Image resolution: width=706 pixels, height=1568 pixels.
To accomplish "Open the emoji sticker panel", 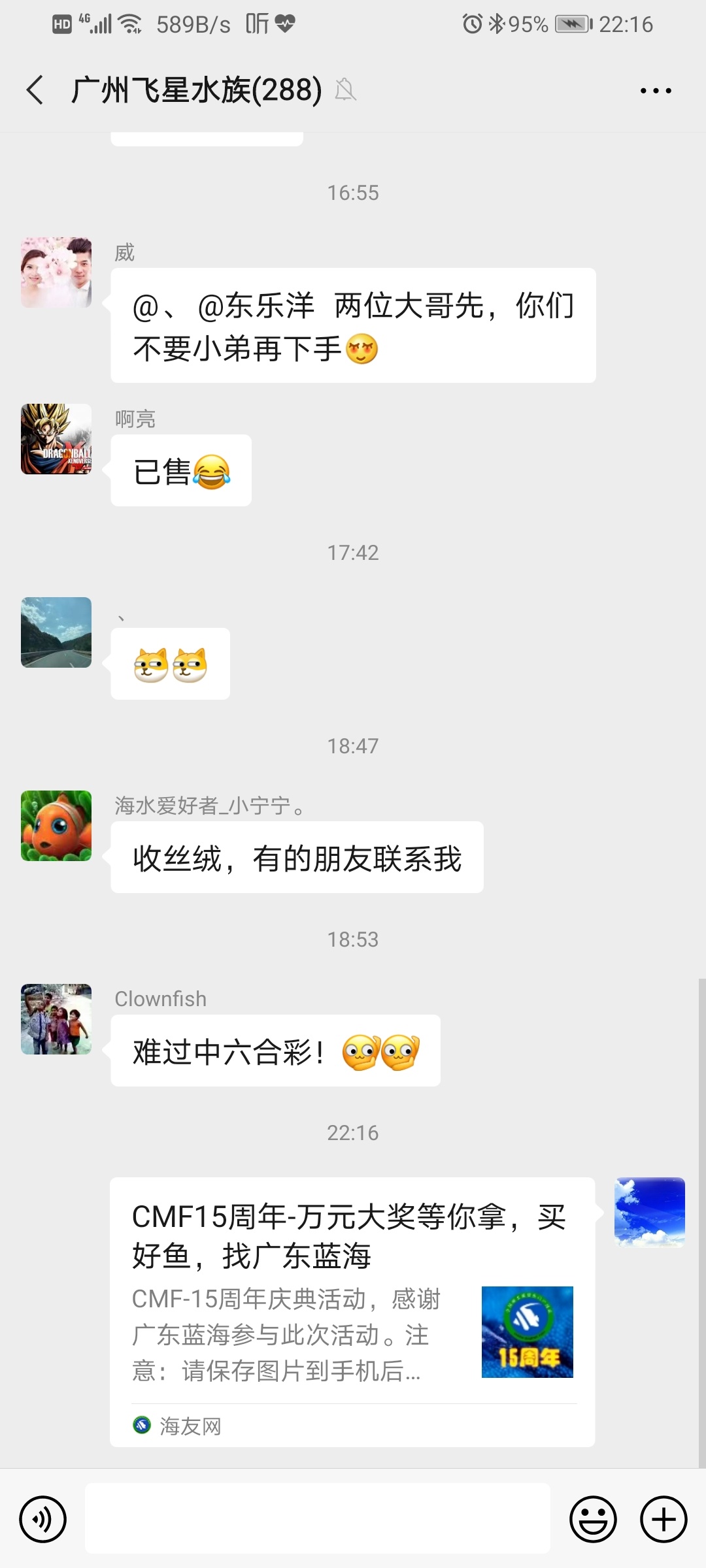I will pyautogui.click(x=593, y=1519).
